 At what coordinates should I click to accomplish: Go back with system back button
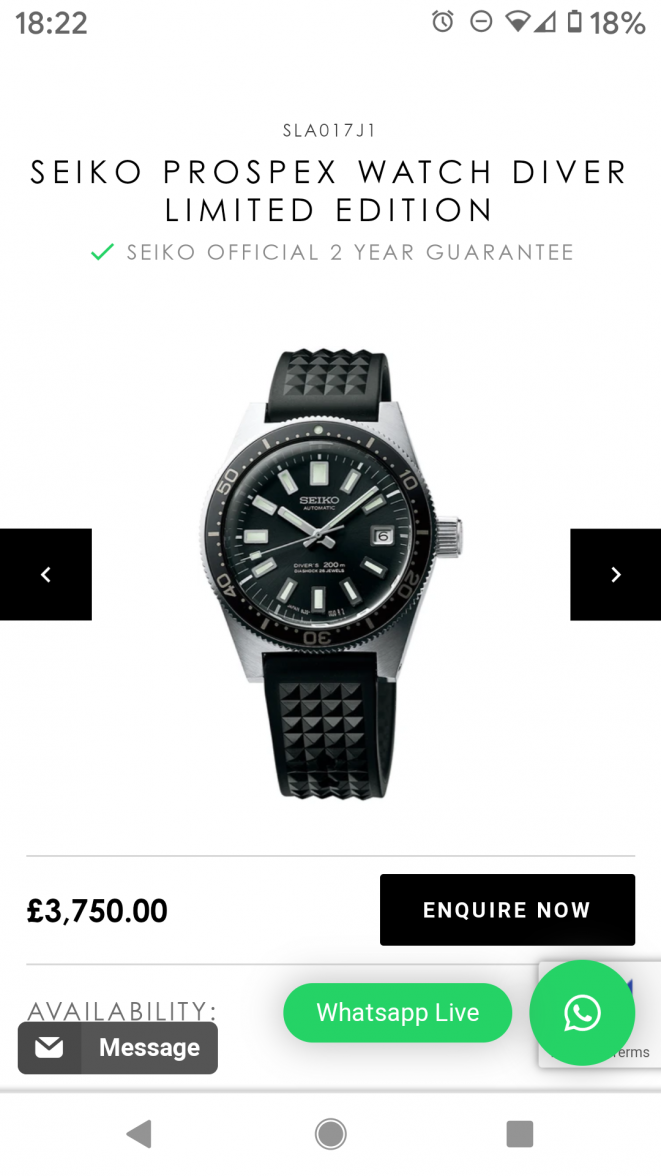(x=139, y=1134)
